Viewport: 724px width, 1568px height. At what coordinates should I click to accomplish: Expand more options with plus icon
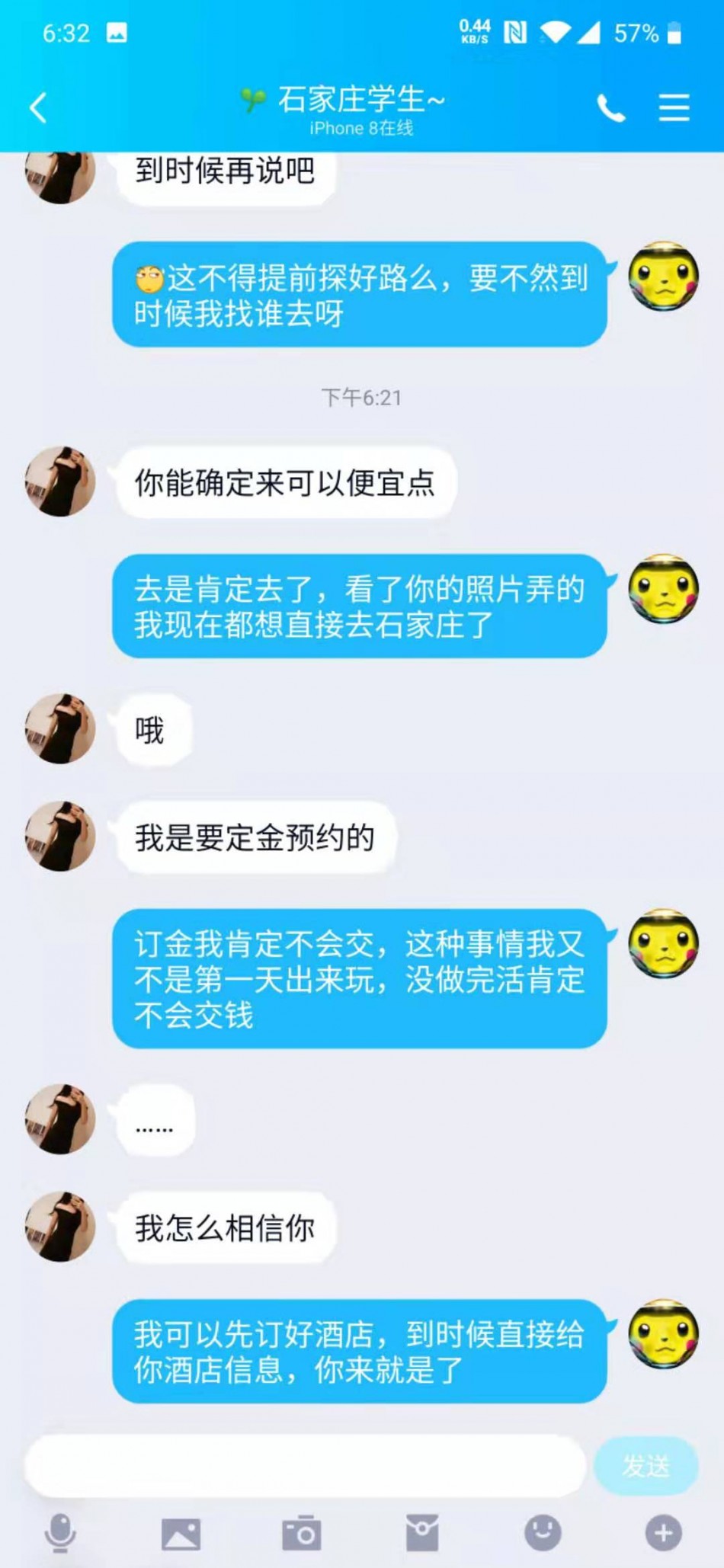tap(663, 1533)
